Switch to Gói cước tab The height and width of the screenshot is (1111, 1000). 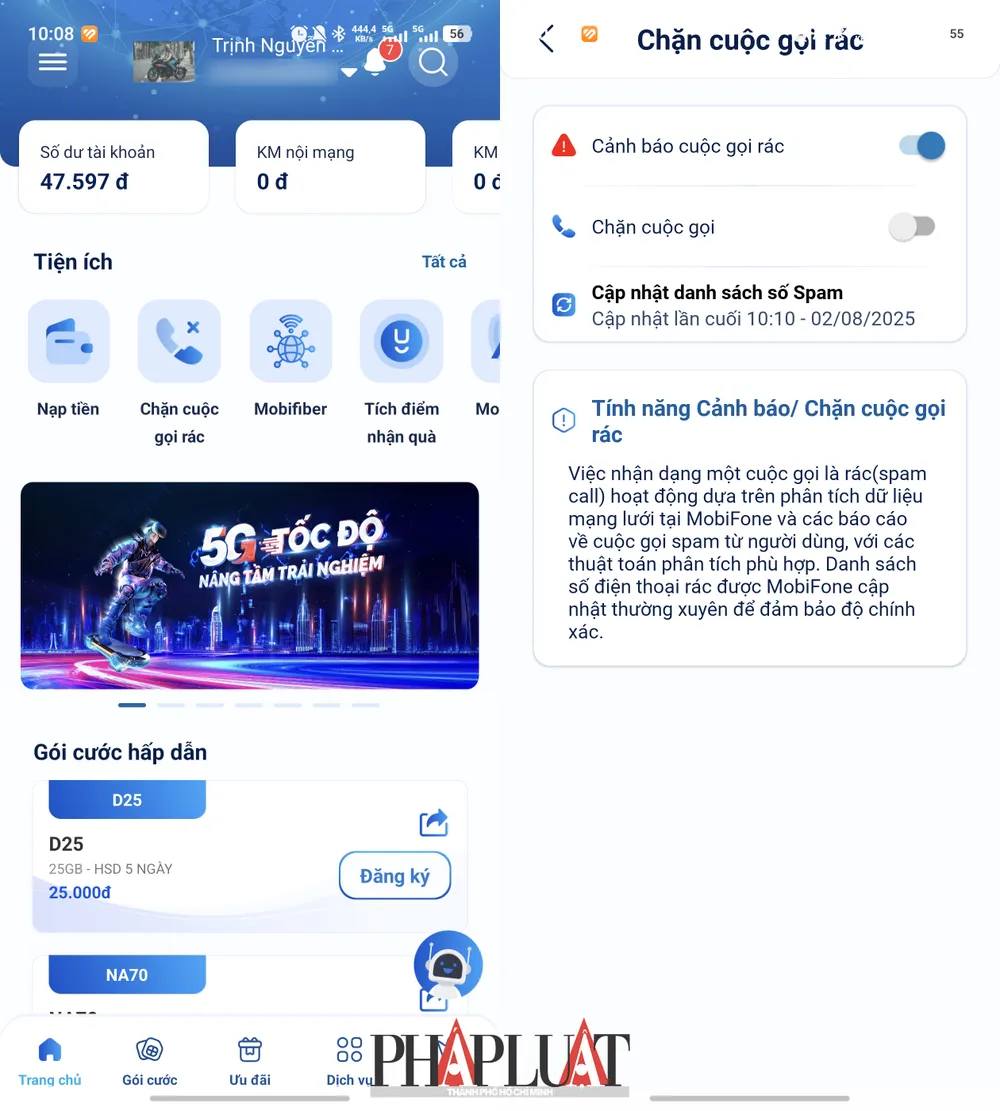(x=150, y=1061)
